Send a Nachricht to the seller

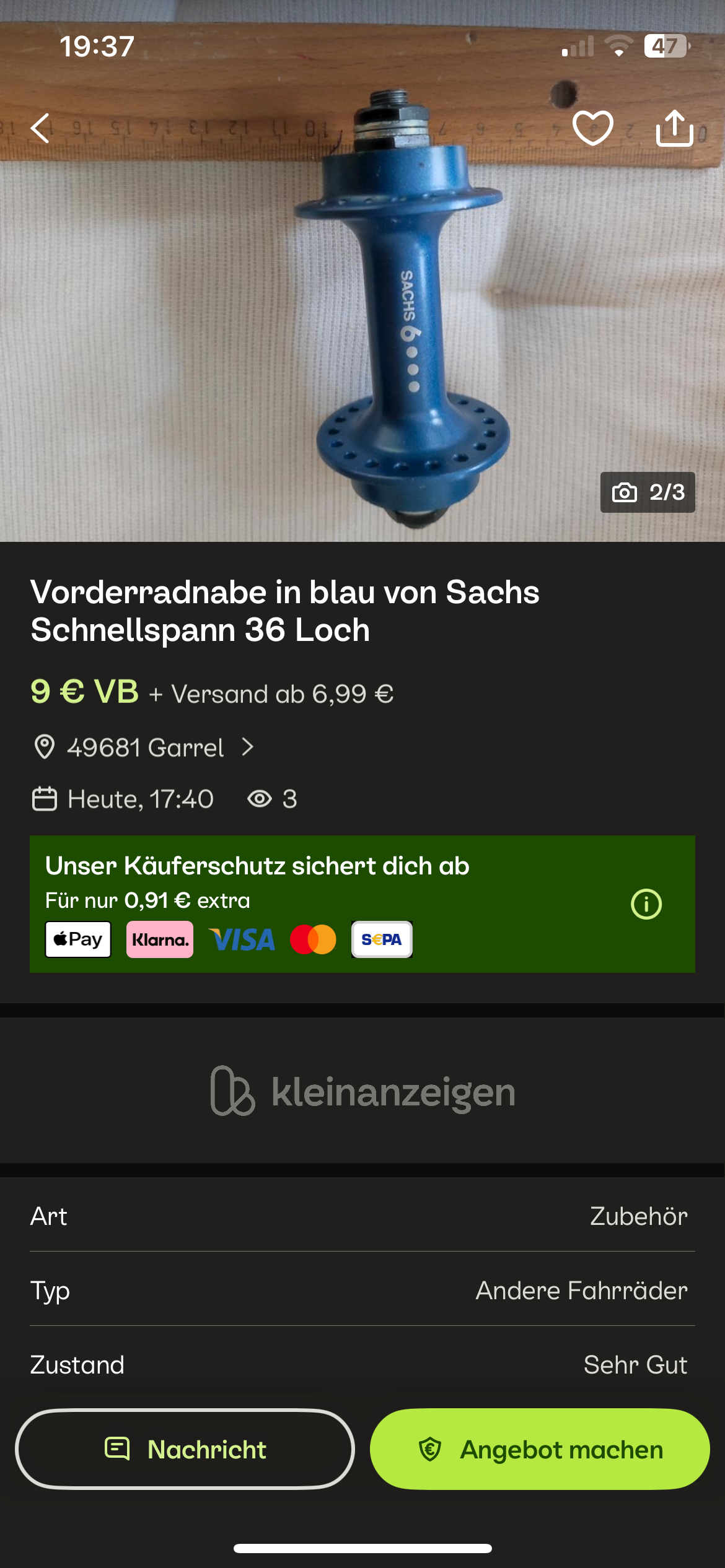pyautogui.click(x=185, y=1449)
